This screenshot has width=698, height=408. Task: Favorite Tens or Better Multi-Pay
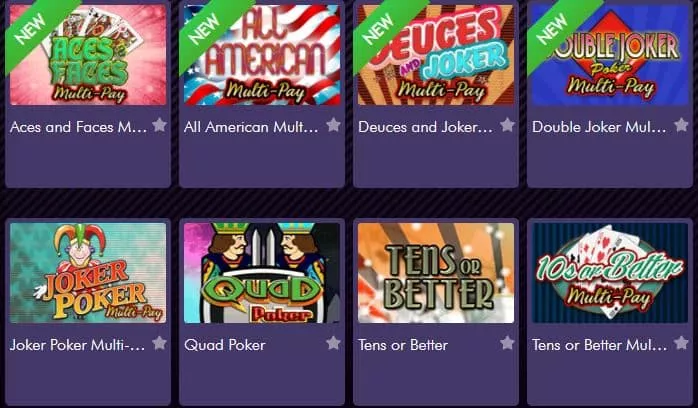(x=681, y=343)
